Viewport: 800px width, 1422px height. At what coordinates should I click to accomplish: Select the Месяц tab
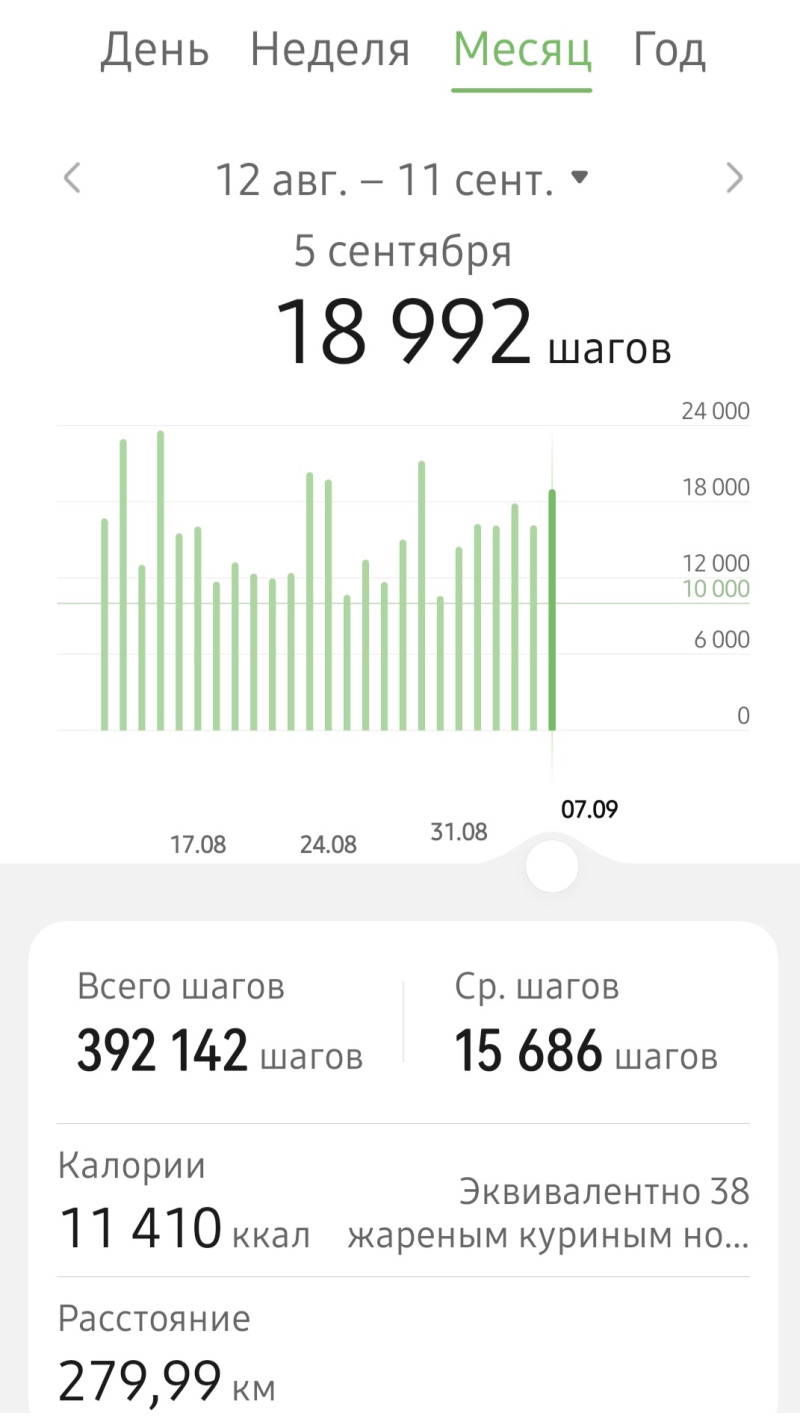(522, 50)
